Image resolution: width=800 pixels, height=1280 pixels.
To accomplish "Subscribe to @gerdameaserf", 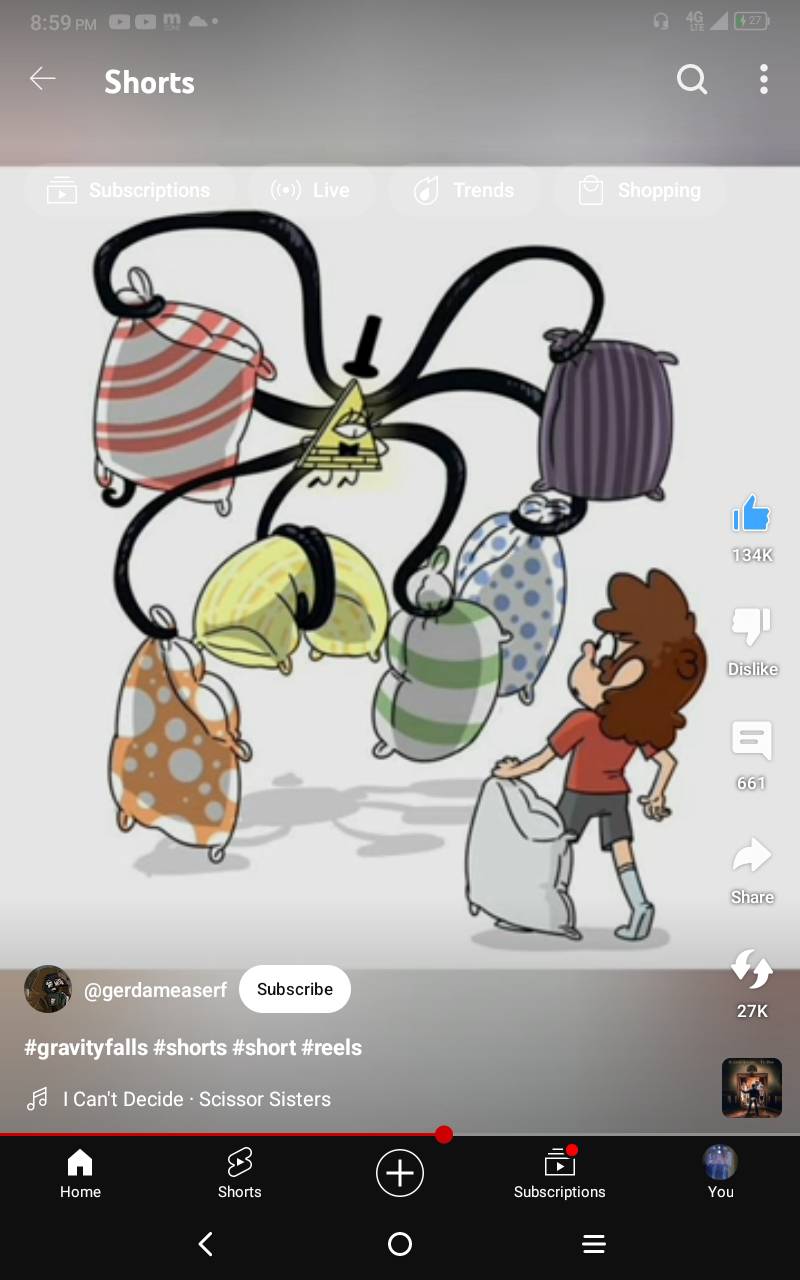I will [x=294, y=989].
